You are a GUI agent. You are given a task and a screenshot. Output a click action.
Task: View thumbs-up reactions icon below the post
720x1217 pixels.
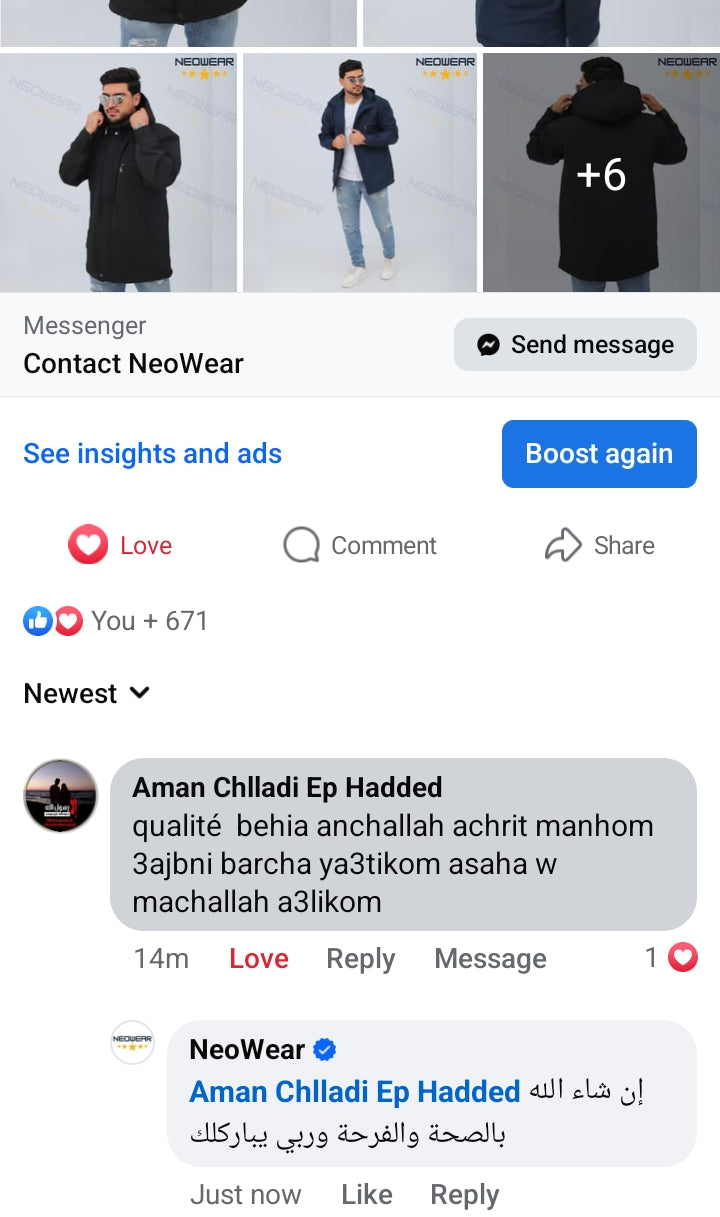(x=38, y=620)
